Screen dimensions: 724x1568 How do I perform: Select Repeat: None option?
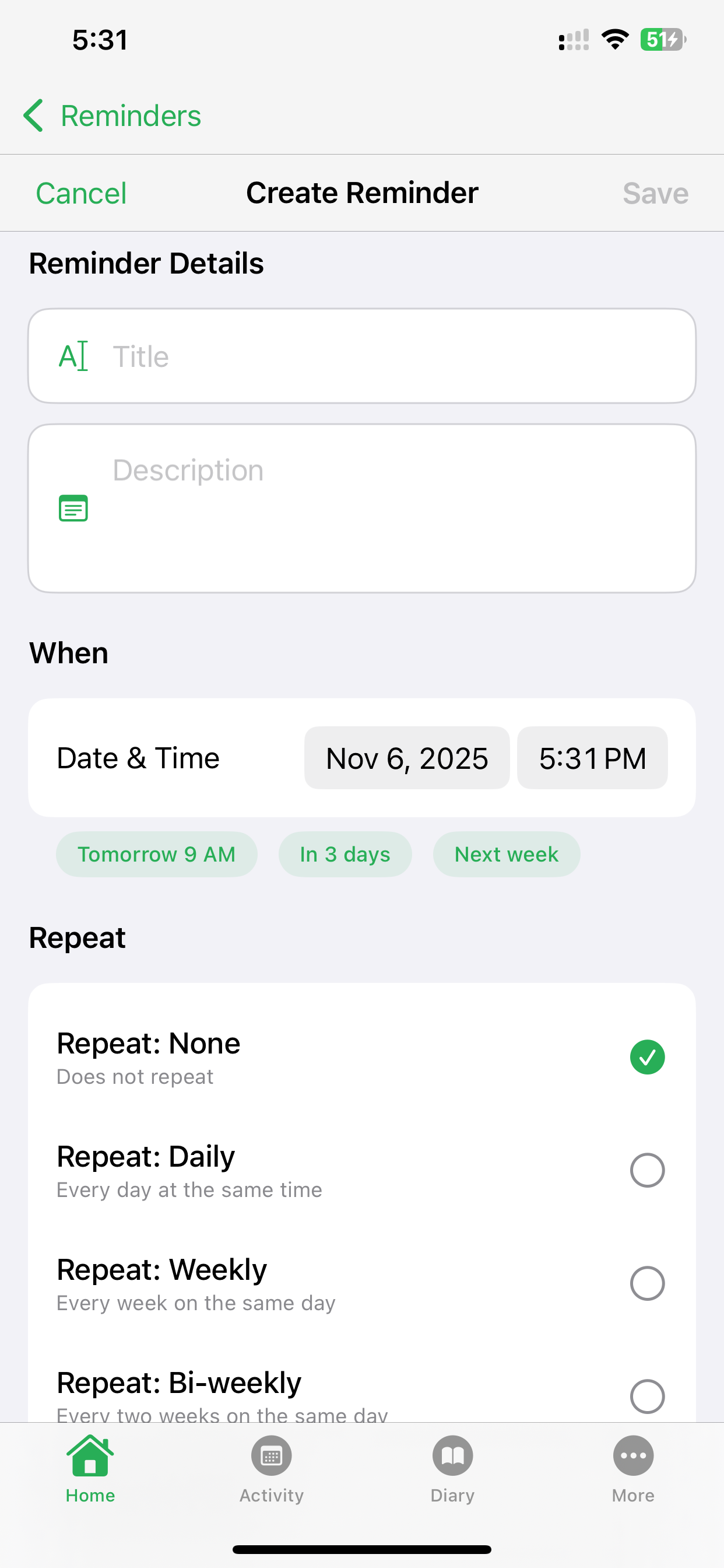pyautogui.click(x=361, y=1058)
